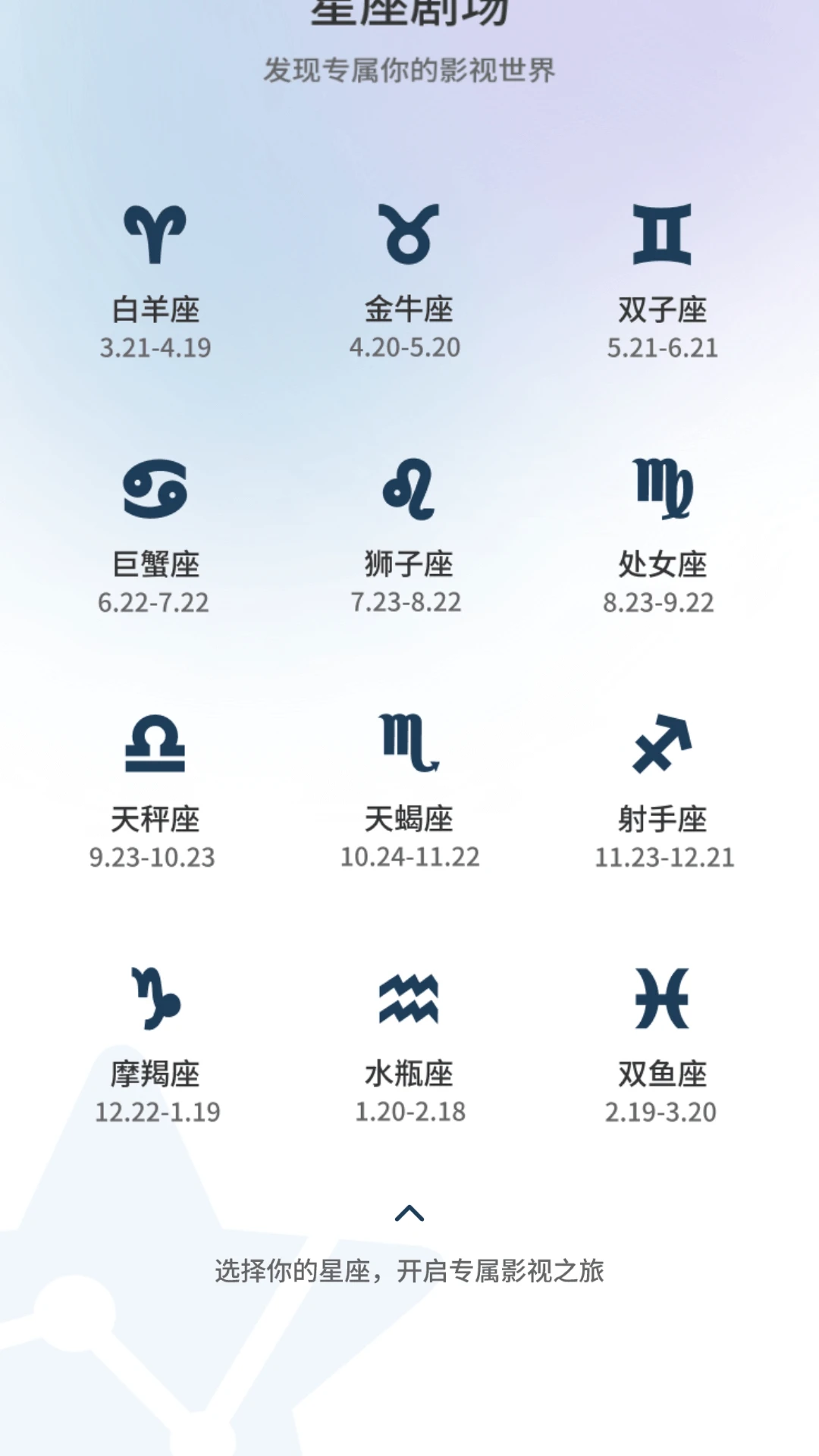The image size is (819, 1456).
Task: Select the Scorpio symbol icon
Action: [x=409, y=747]
